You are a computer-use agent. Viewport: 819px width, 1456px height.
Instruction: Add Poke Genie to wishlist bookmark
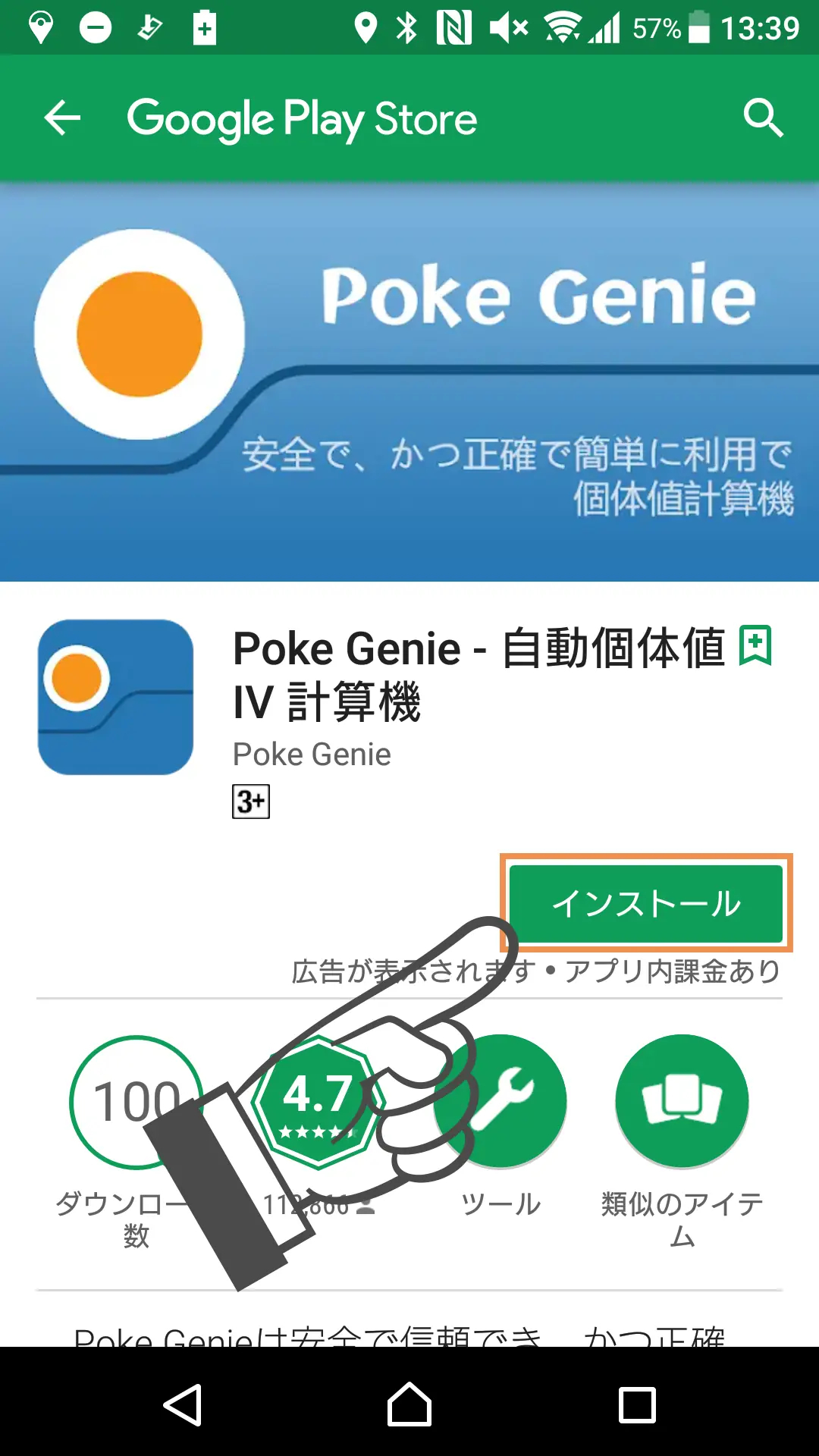(x=755, y=645)
